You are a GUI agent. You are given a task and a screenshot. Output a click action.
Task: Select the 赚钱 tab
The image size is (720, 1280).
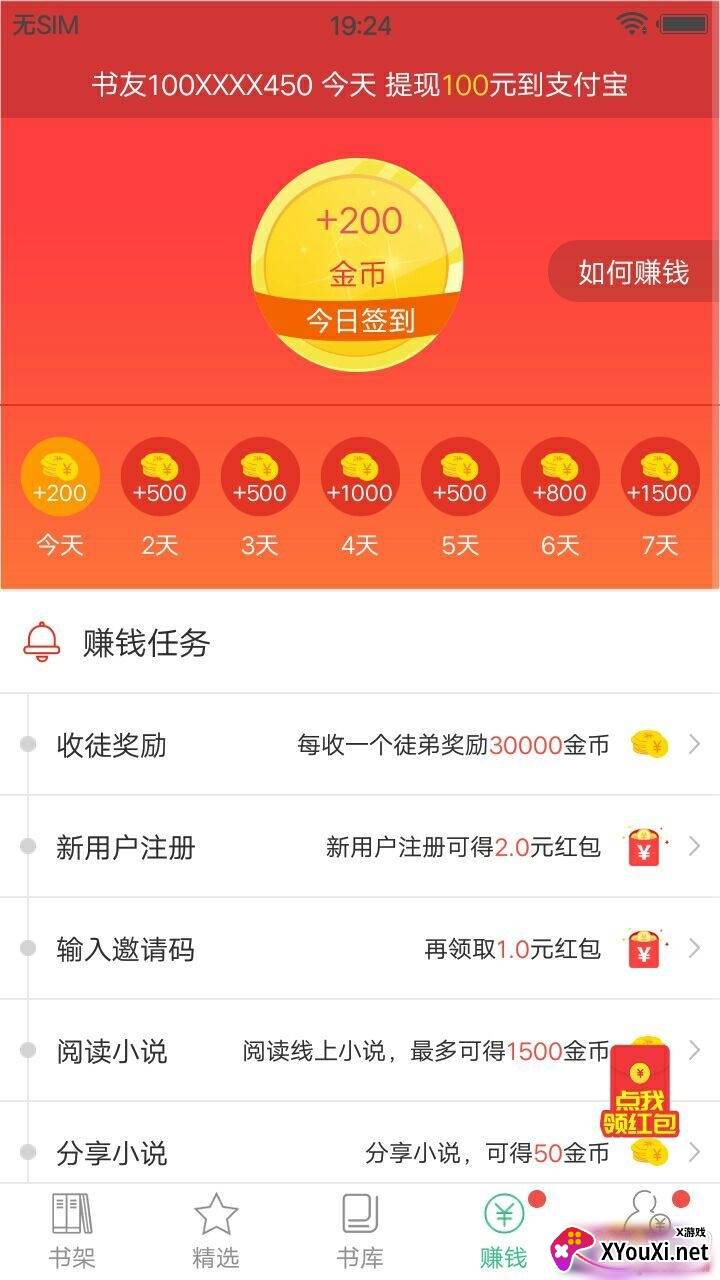tap(504, 1231)
